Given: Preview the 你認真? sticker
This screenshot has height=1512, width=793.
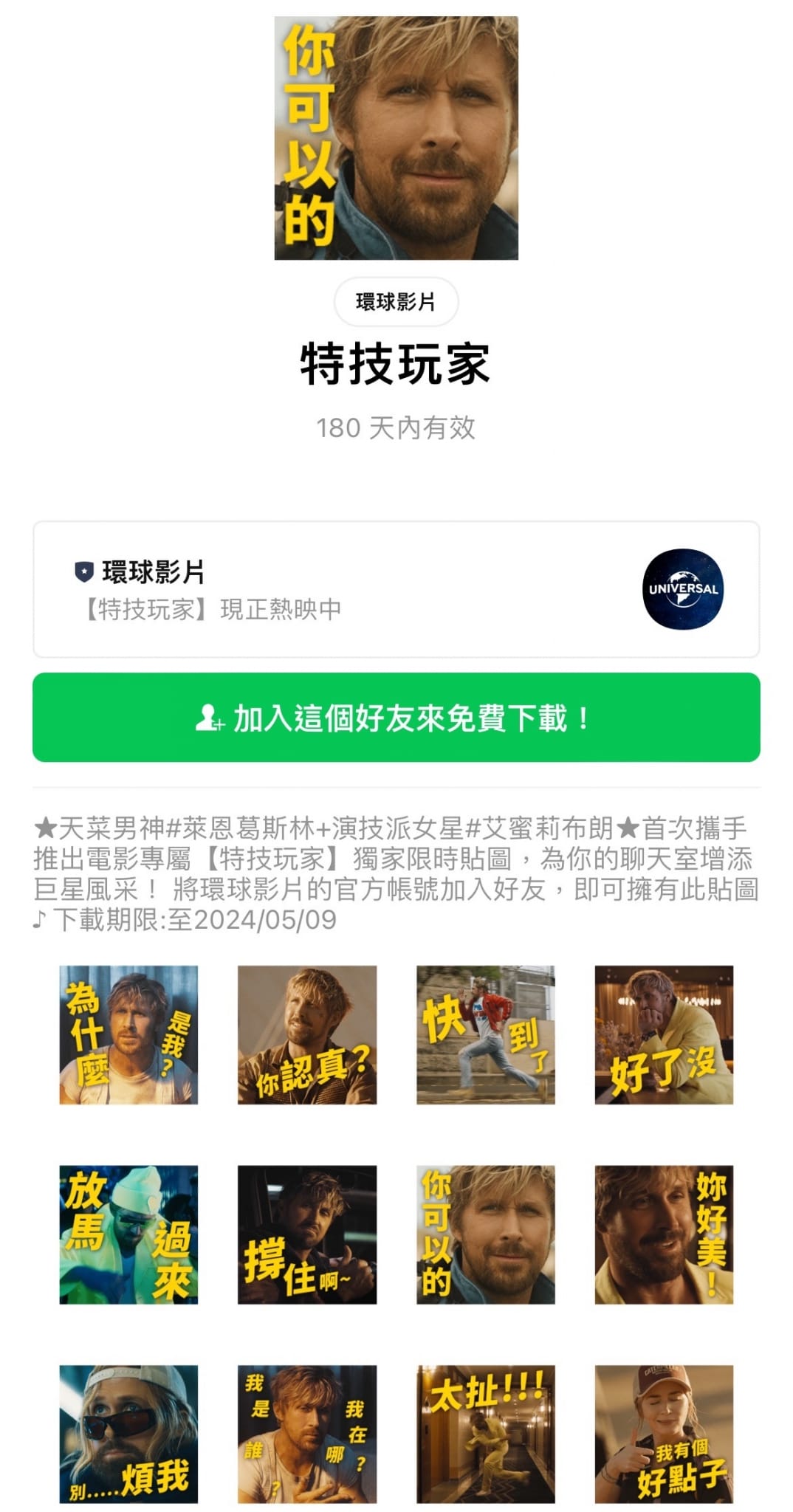Looking at the screenshot, I should click(307, 1034).
